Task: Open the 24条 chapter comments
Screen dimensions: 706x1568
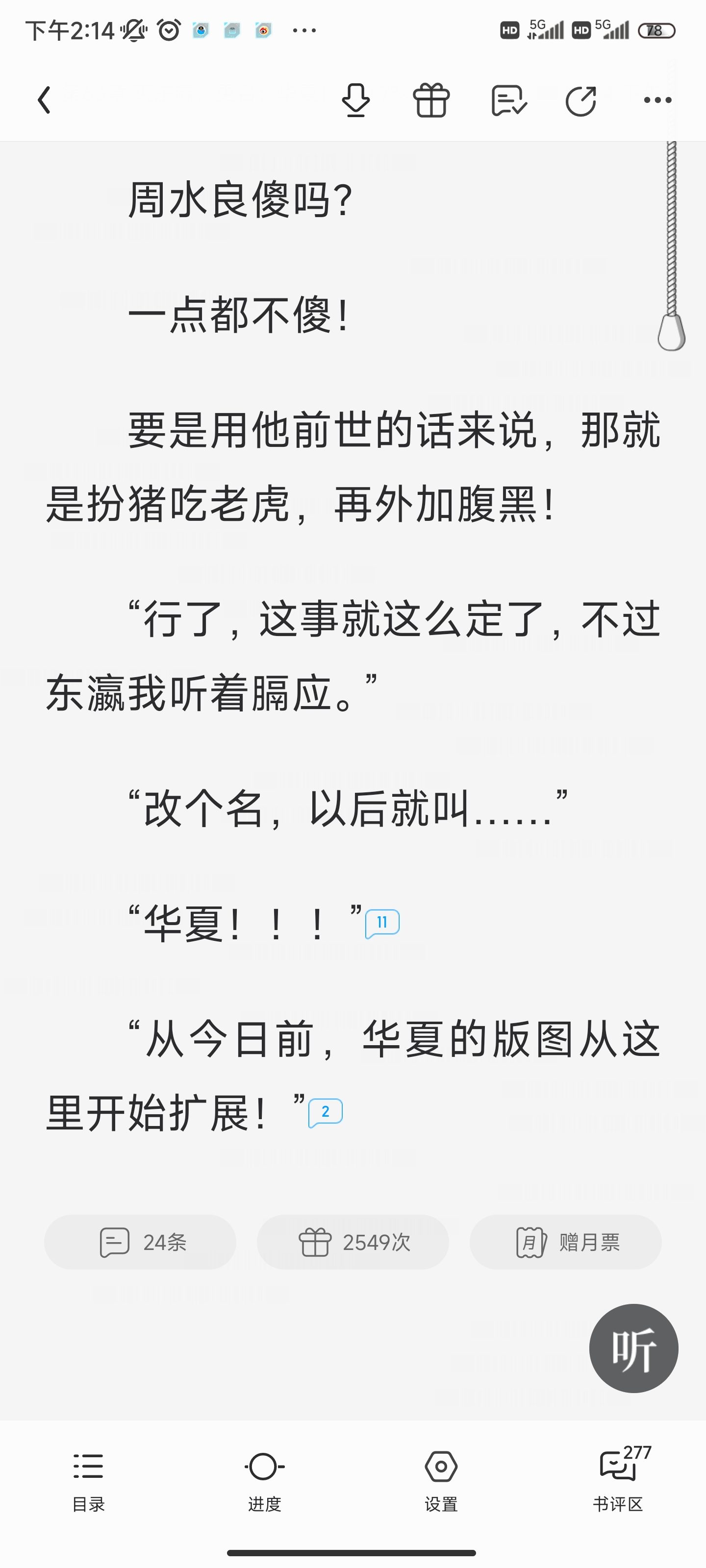Action: (x=140, y=1242)
